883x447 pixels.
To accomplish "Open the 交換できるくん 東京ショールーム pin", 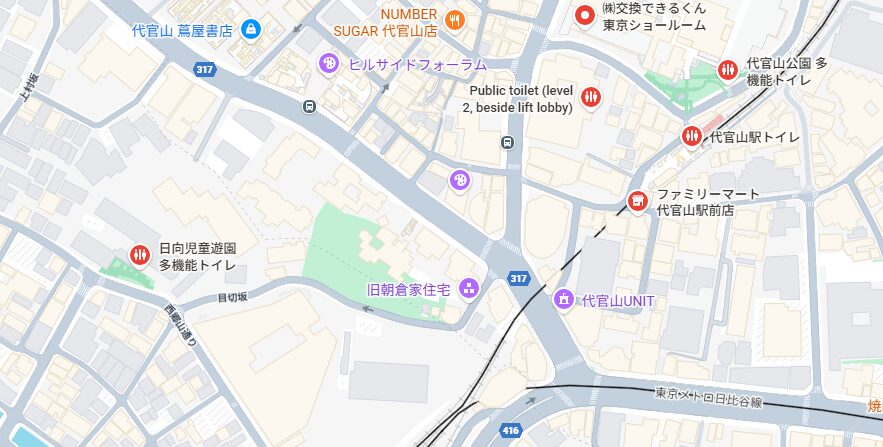I will tap(586, 15).
